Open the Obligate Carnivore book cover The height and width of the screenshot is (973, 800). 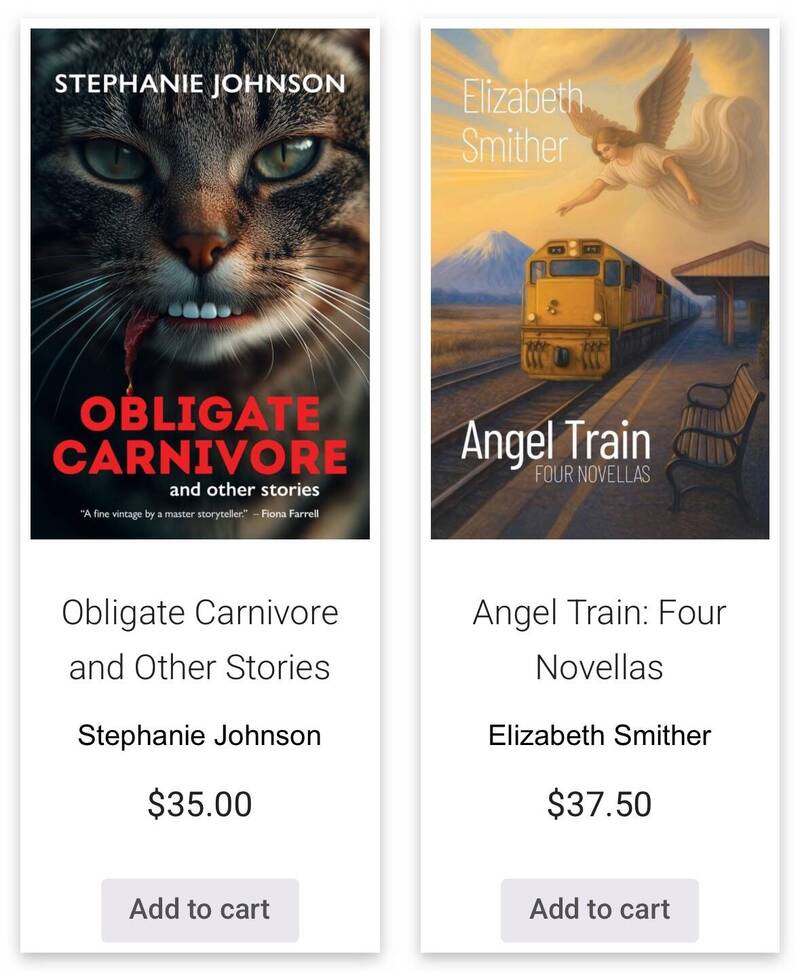click(x=200, y=284)
